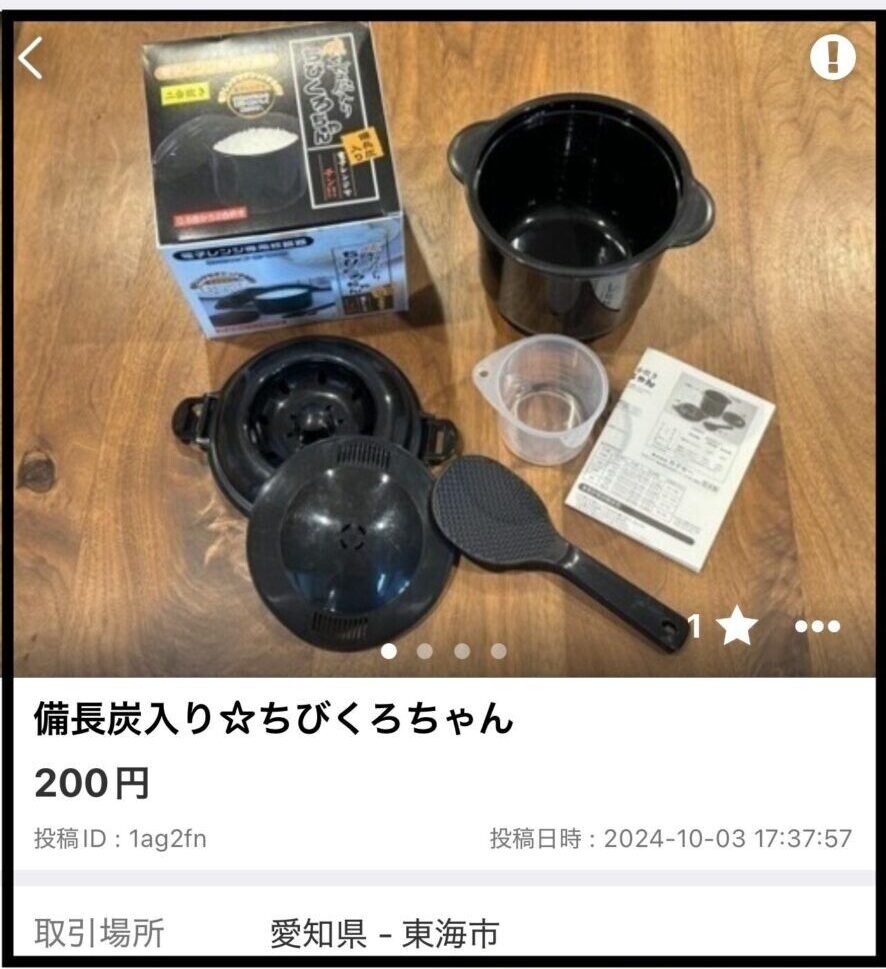Open the three-dot overflow menu
The height and width of the screenshot is (969, 886).
tap(817, 627)
